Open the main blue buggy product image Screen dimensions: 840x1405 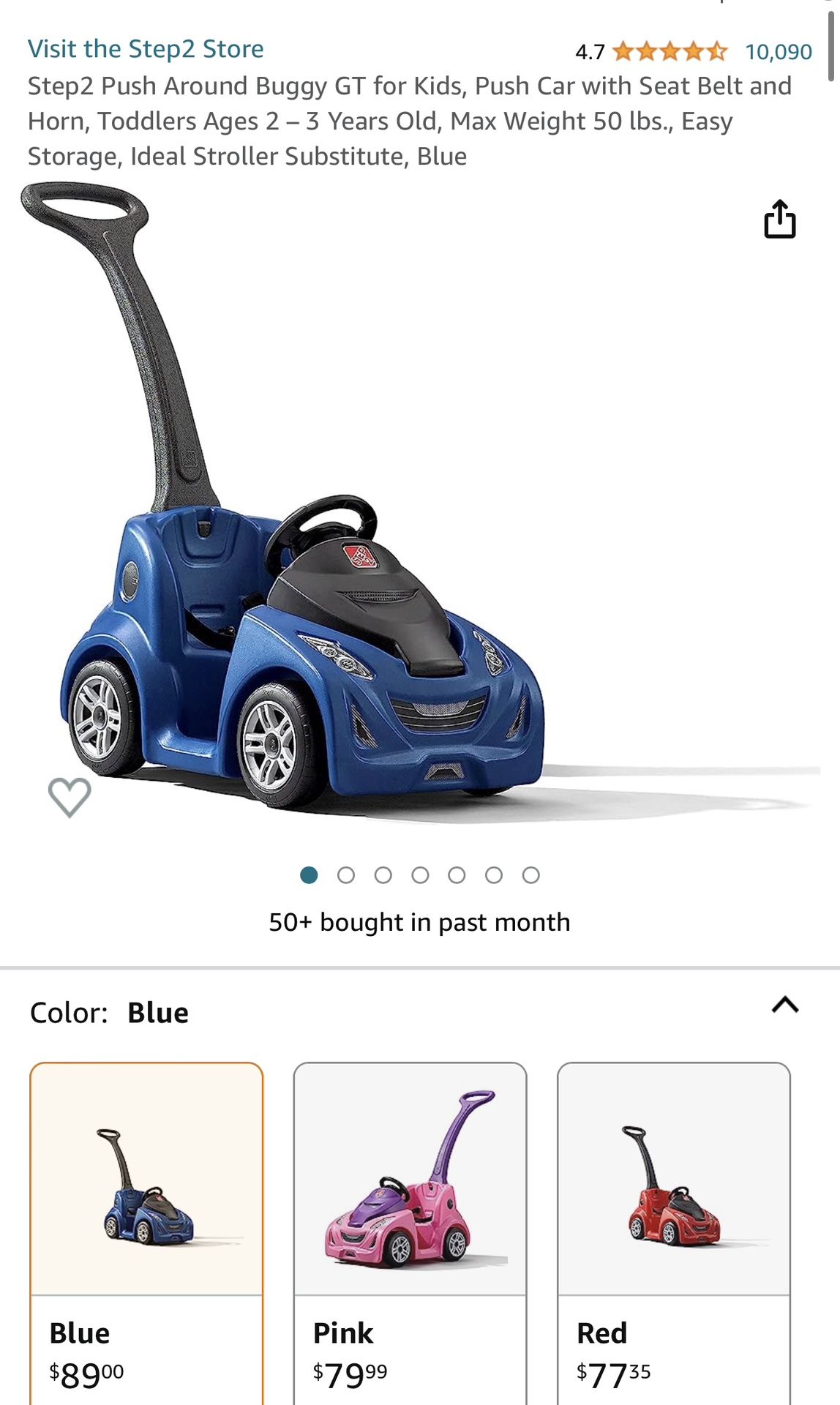point(420,505)
